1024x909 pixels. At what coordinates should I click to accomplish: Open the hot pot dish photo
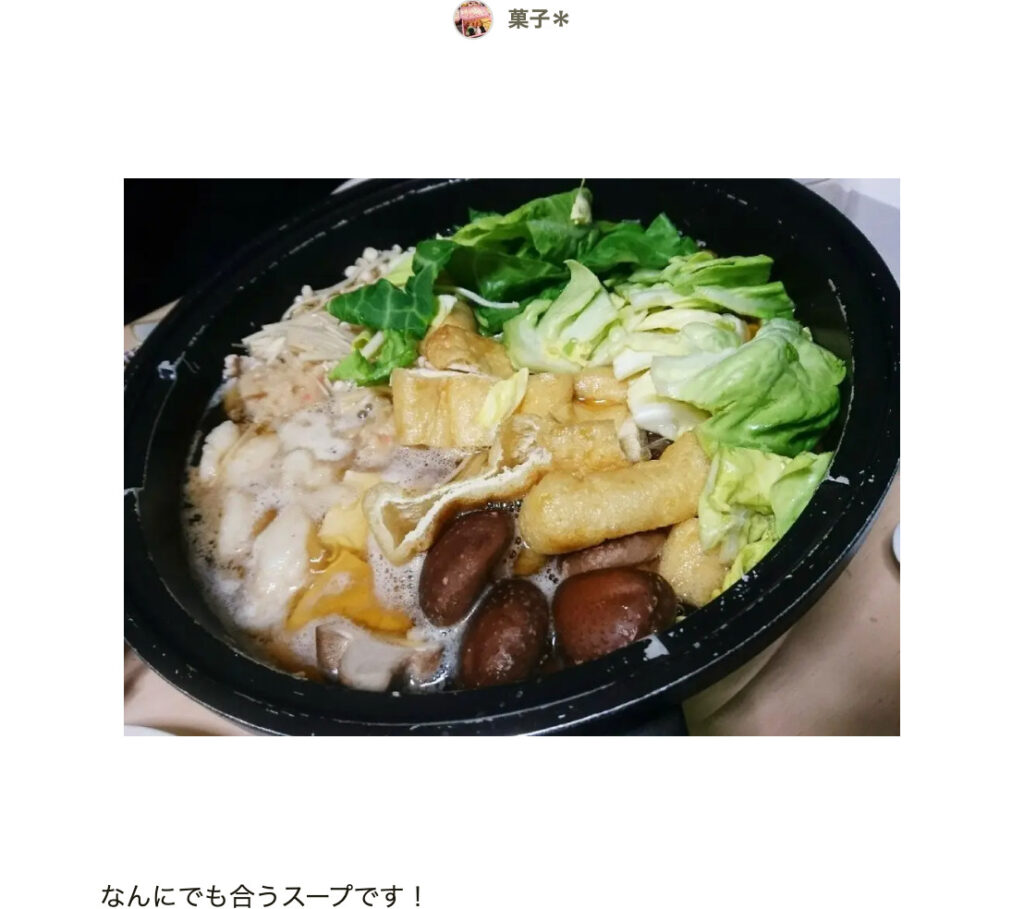[511, 456]
